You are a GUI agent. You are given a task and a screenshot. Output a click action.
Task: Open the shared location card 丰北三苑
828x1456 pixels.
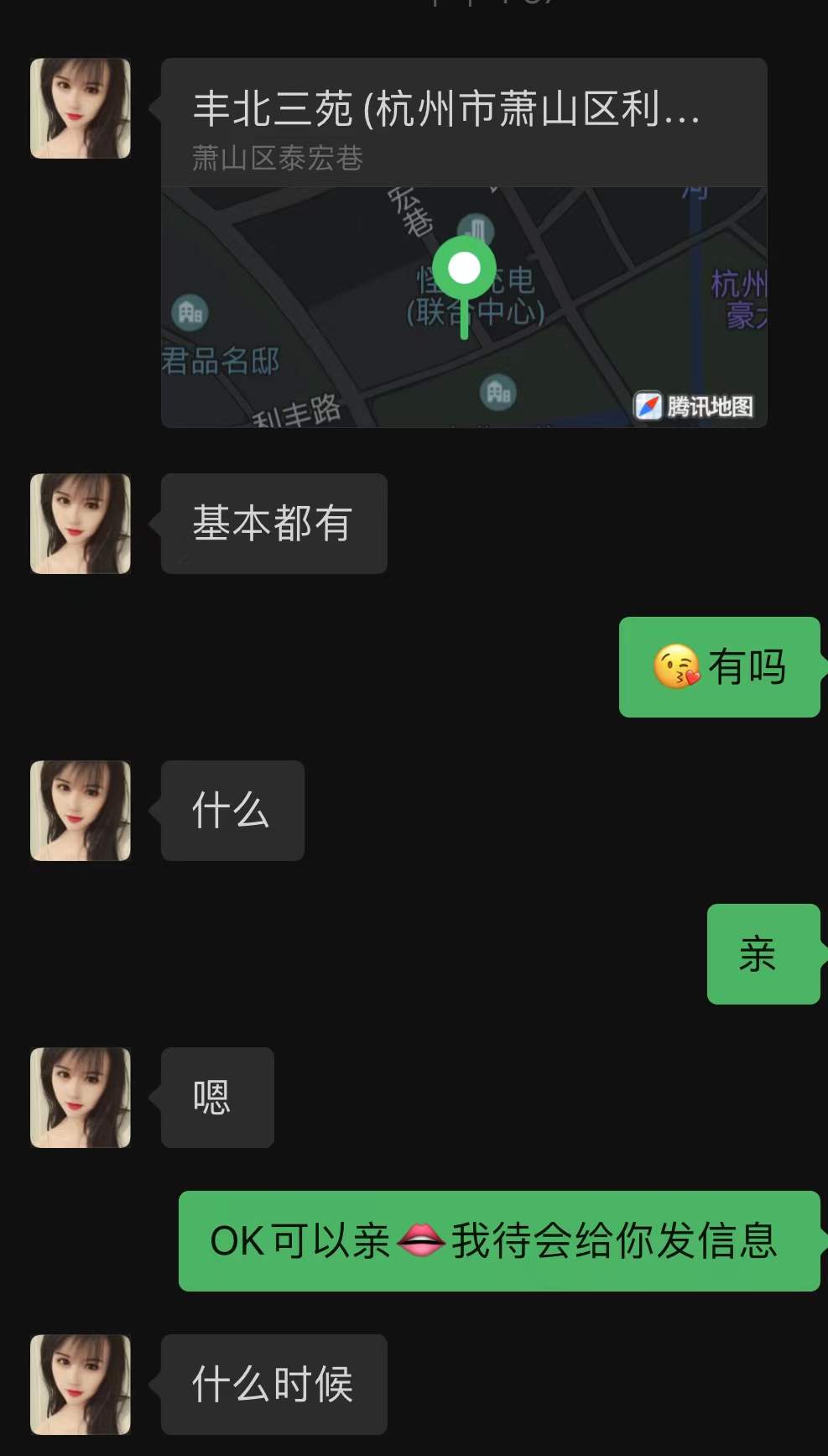point(463,243)
